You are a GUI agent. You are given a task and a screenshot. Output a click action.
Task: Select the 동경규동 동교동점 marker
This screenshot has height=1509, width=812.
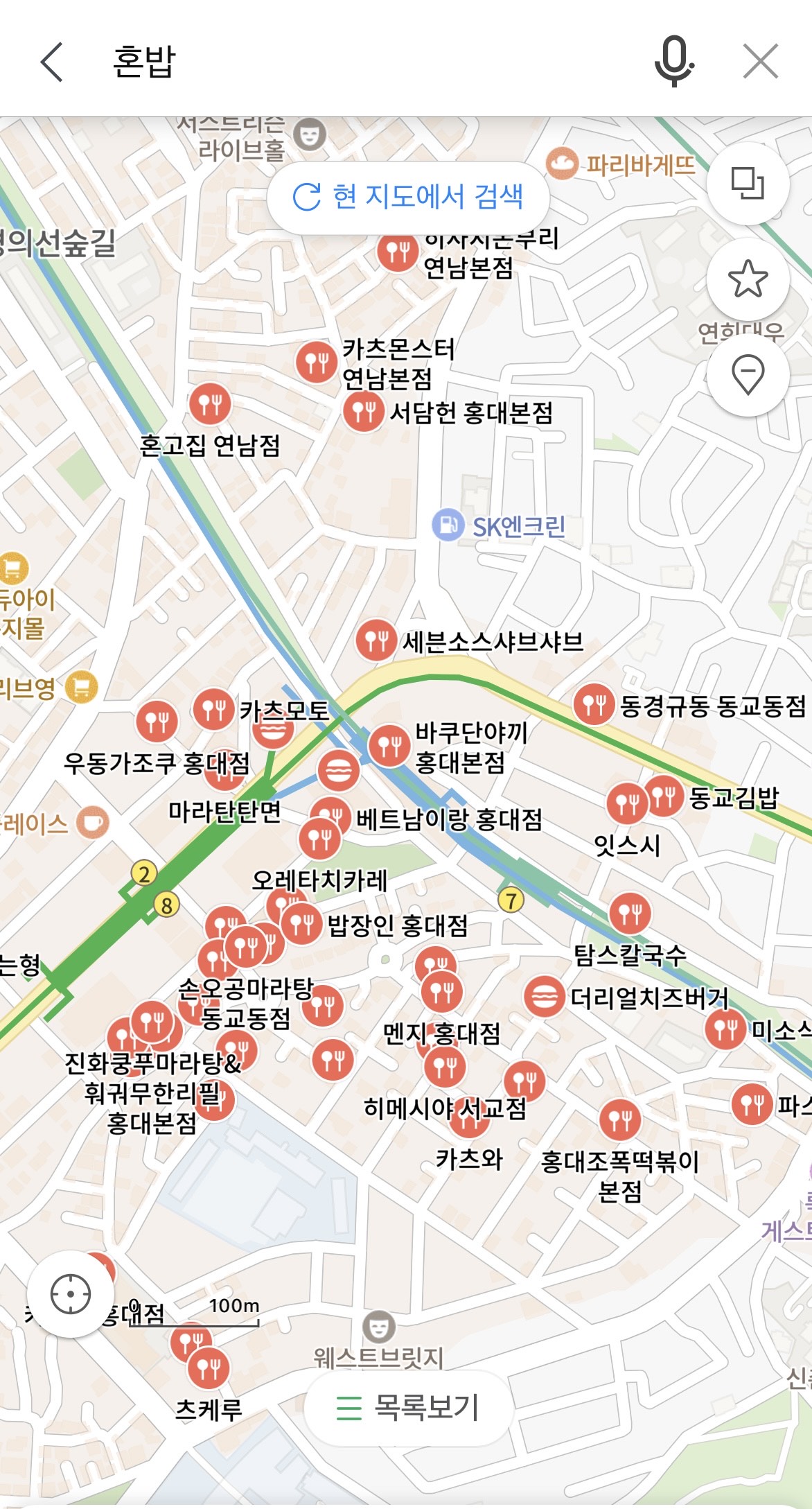[x=594, y=704]
